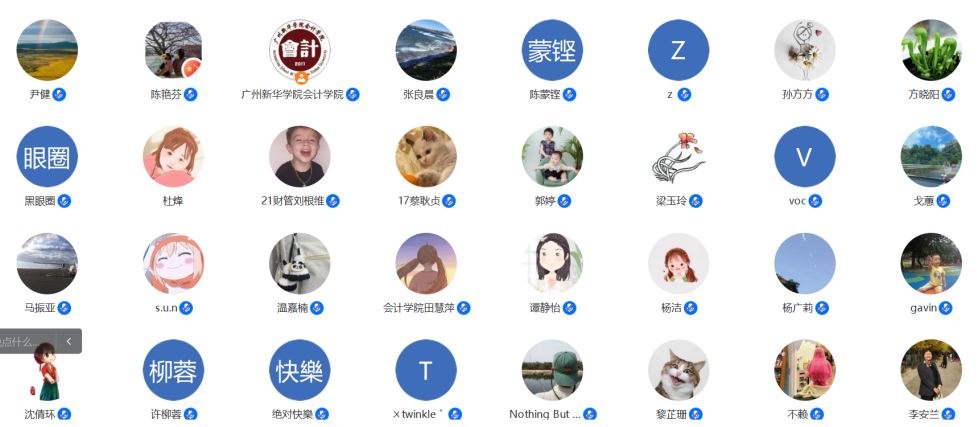Tap the voc participant tile
The height and width of the screenshot is (427, 978).
pyautogui.click(x=805, y=157)
